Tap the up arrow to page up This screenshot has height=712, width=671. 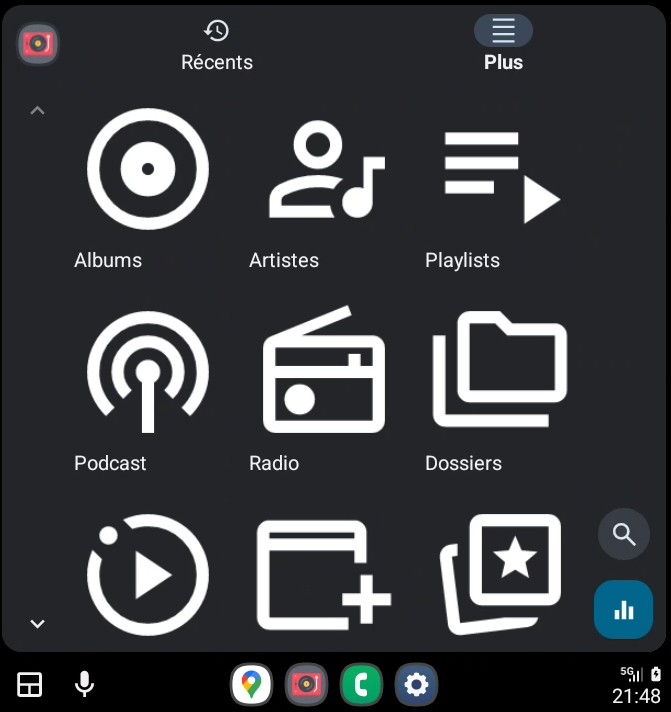click(x=38, y=111)
